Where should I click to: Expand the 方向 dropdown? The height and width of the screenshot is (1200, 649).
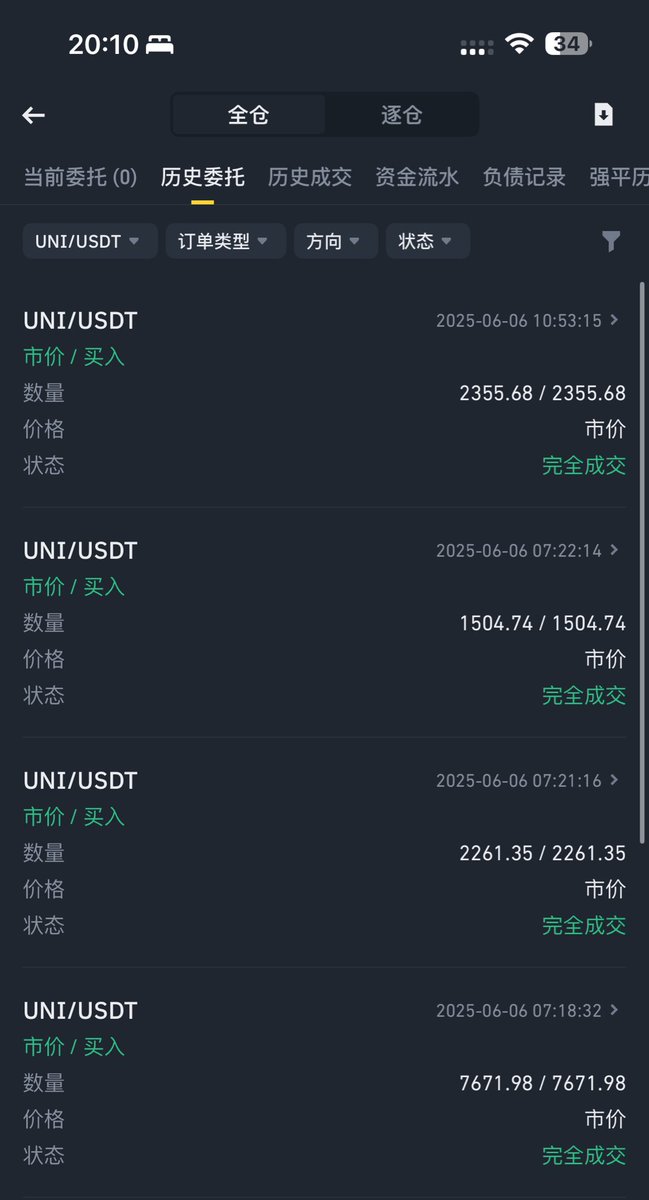coord(336,241)
